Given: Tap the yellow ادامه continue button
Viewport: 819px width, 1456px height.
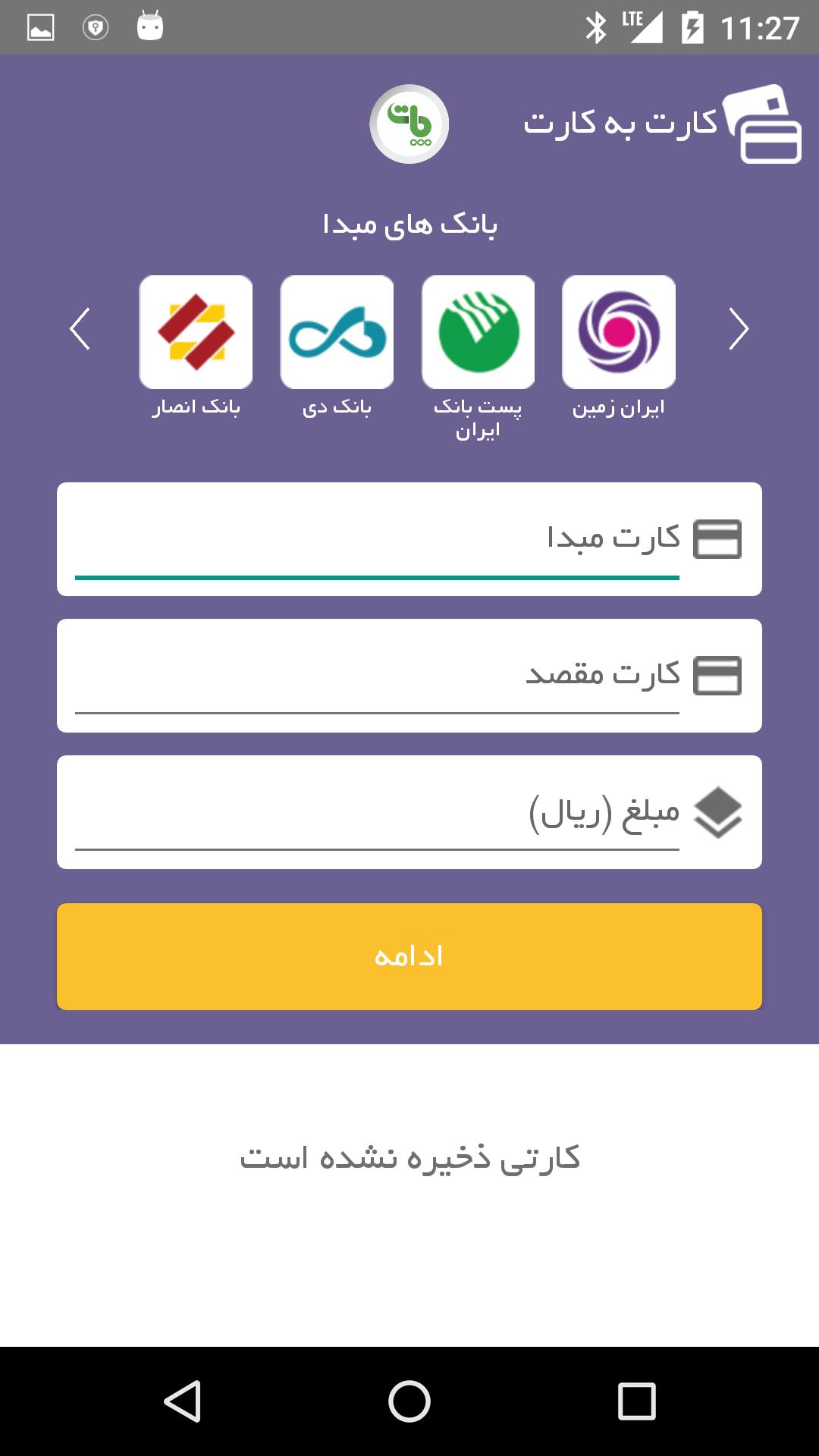Looking at the screenshot, I should [409, 956].
